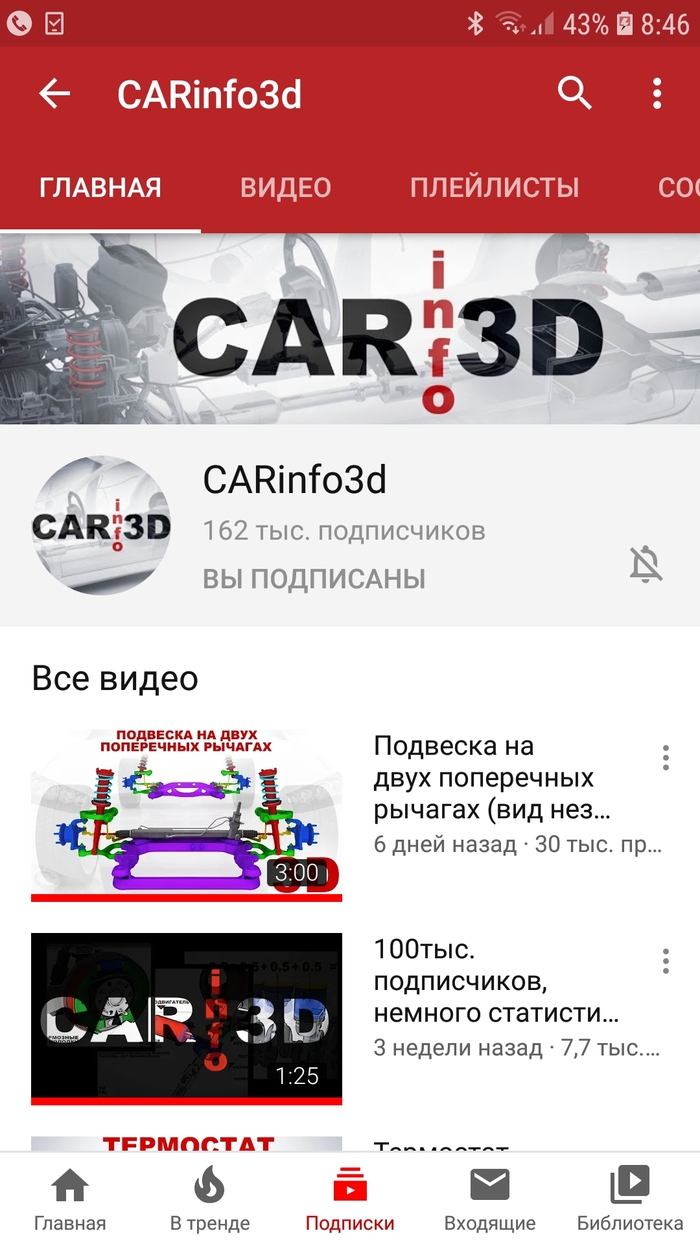Viewport: 700px width, 1244px height.
Task: Tap ВЫ ПОДПИСАНЫ to unsubscribe
Action: tap(314, 578)
